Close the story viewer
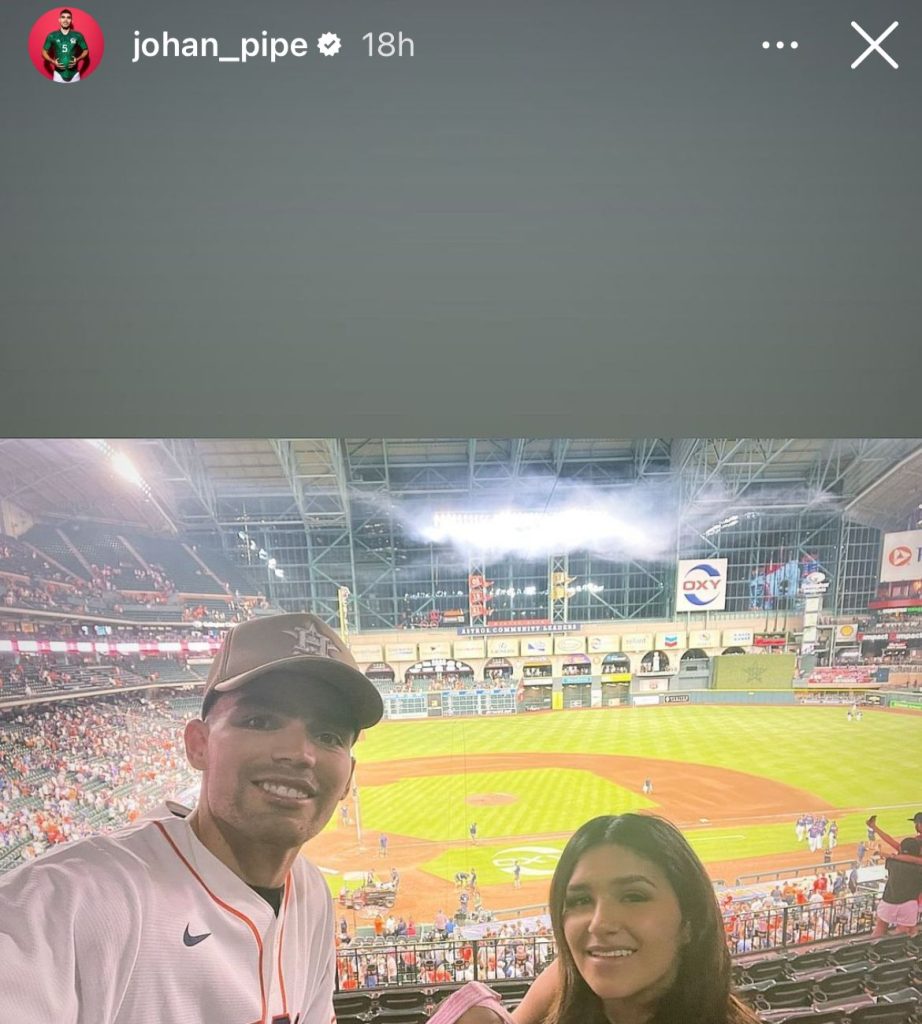922x1024 pixels. [x=874, y=45]
